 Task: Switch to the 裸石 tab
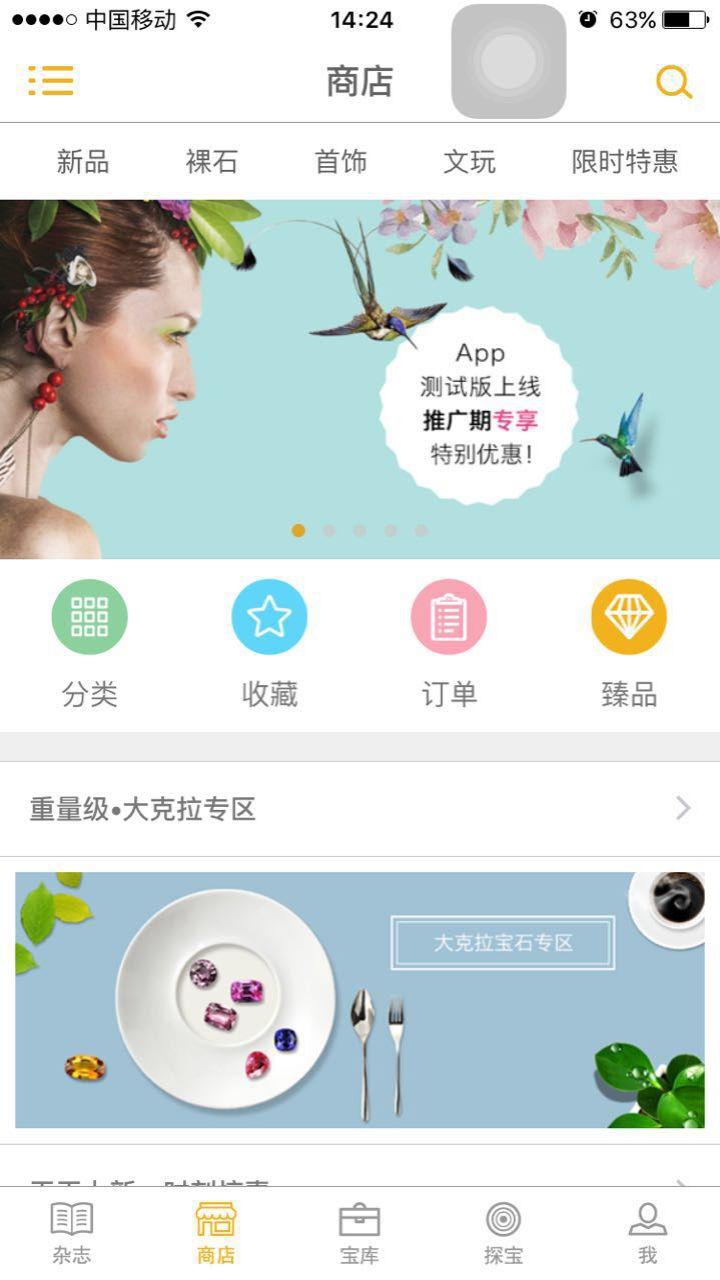pyautogui.click(x=212, y=161)
